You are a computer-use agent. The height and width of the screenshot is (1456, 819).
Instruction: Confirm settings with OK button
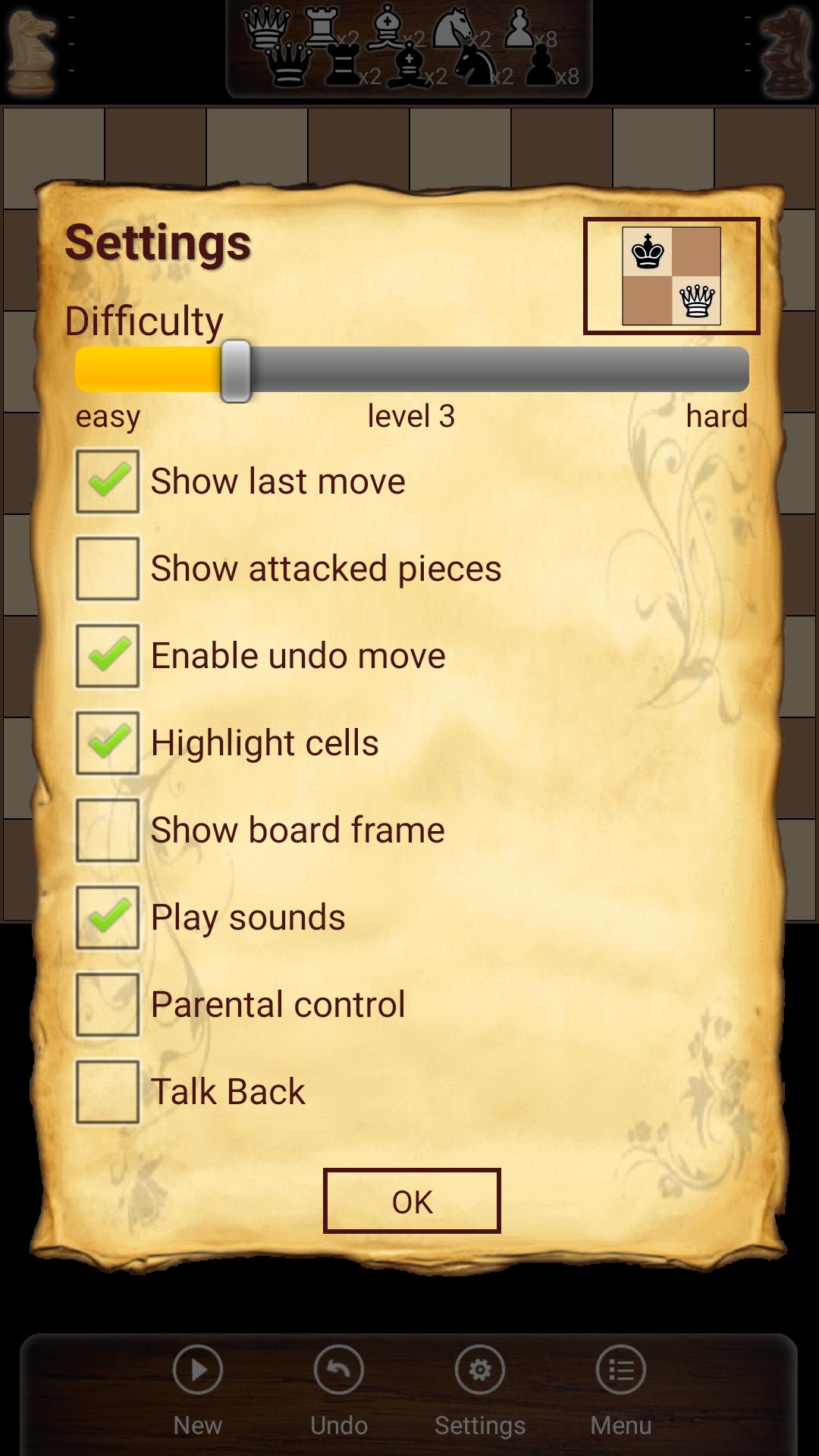pyautogui.click(x=412, y=1201)
